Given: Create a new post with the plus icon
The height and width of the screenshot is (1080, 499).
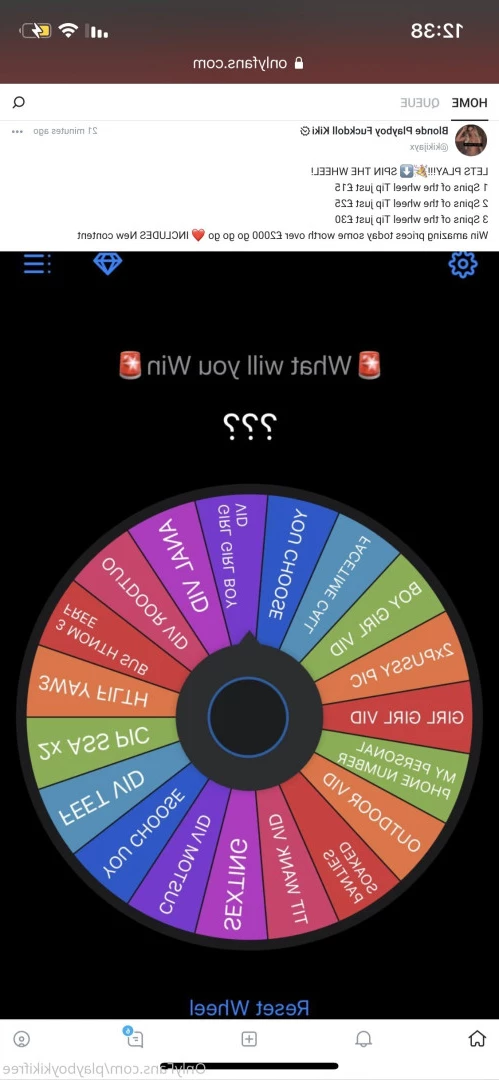Looking at the screenshot, I should click(249, 1039).
